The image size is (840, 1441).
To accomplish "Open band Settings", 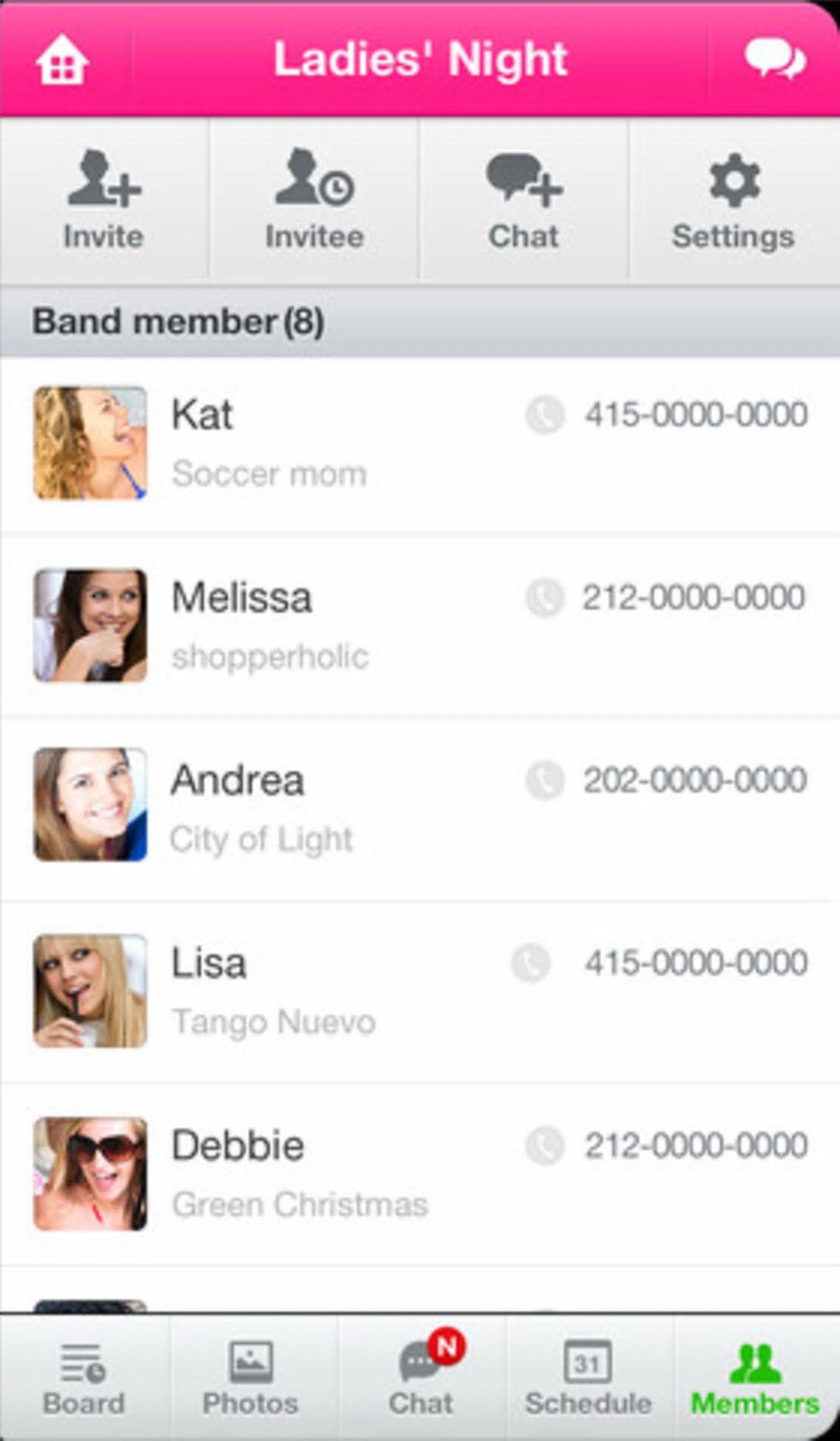I will [733, 200].
